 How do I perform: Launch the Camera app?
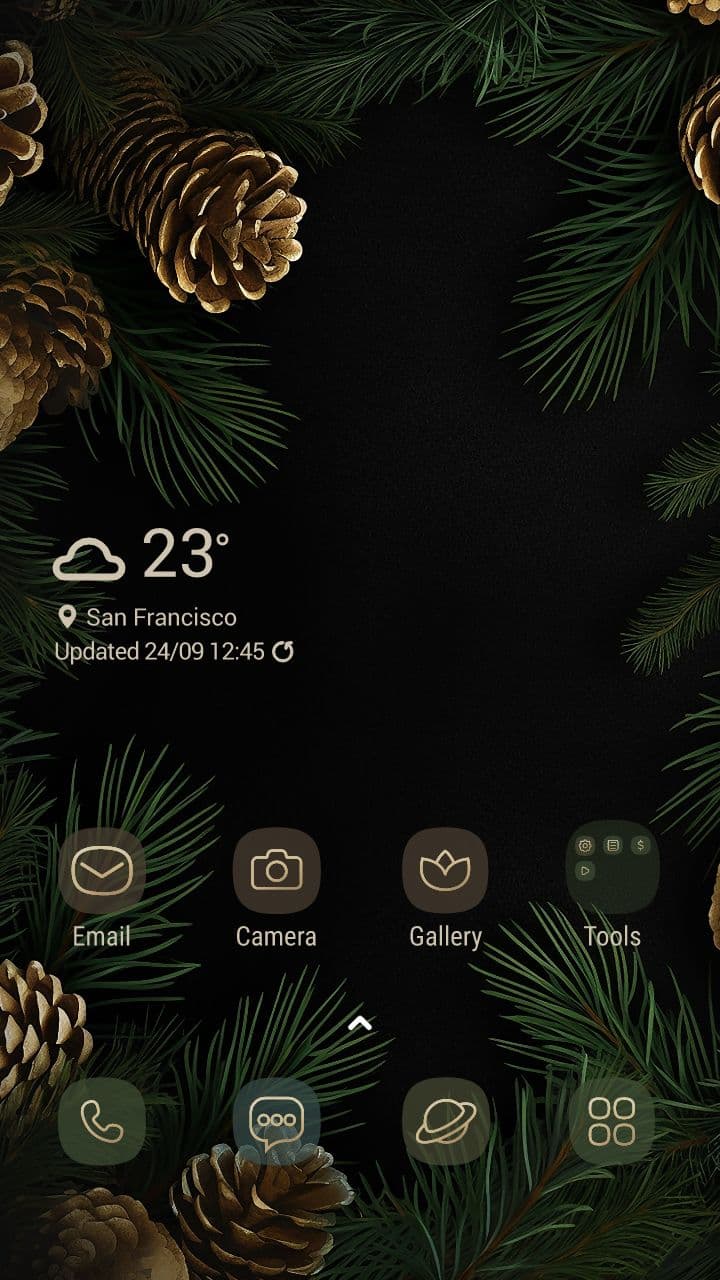(276, 871)
